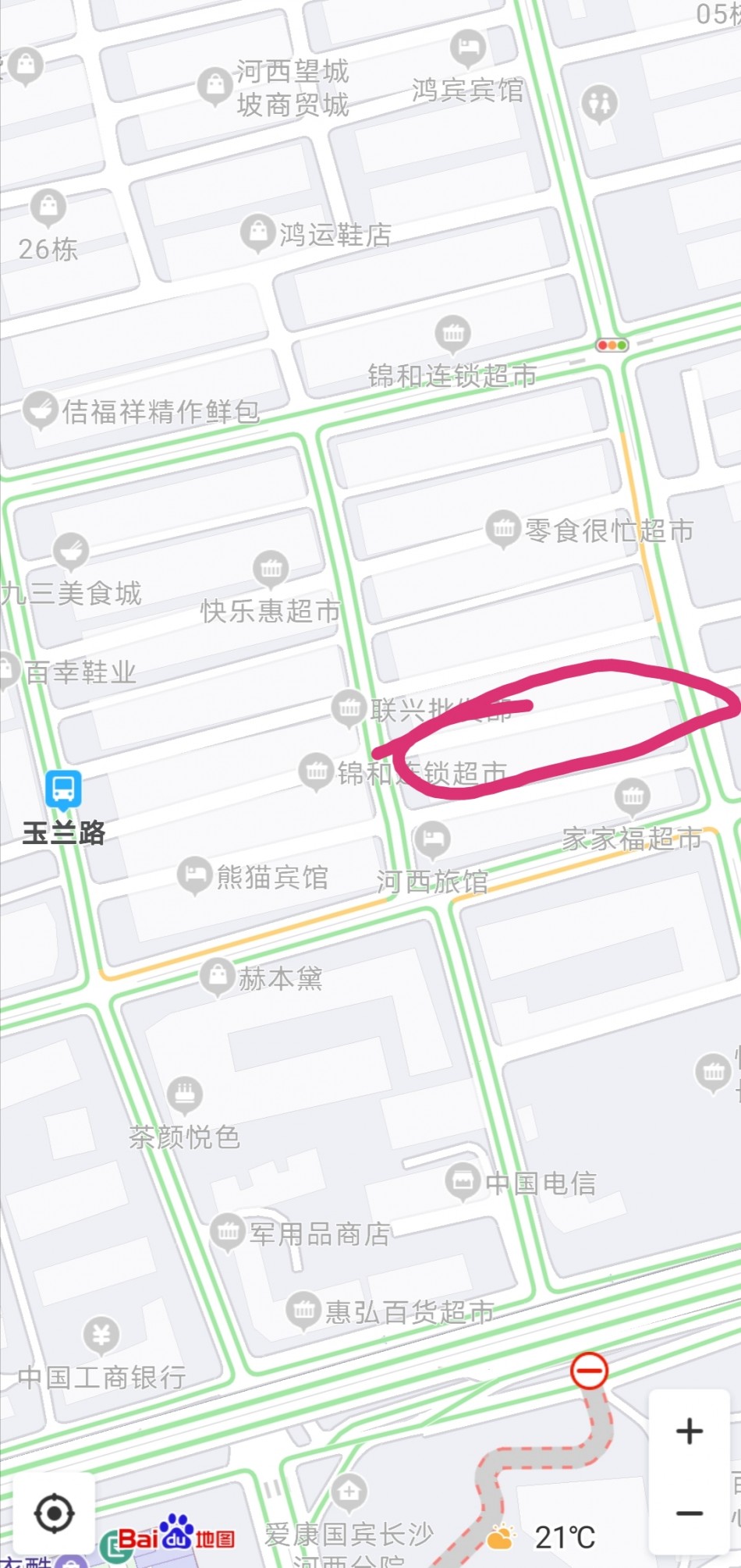Select the 快乐惠超市 marker

coord(271,569)
